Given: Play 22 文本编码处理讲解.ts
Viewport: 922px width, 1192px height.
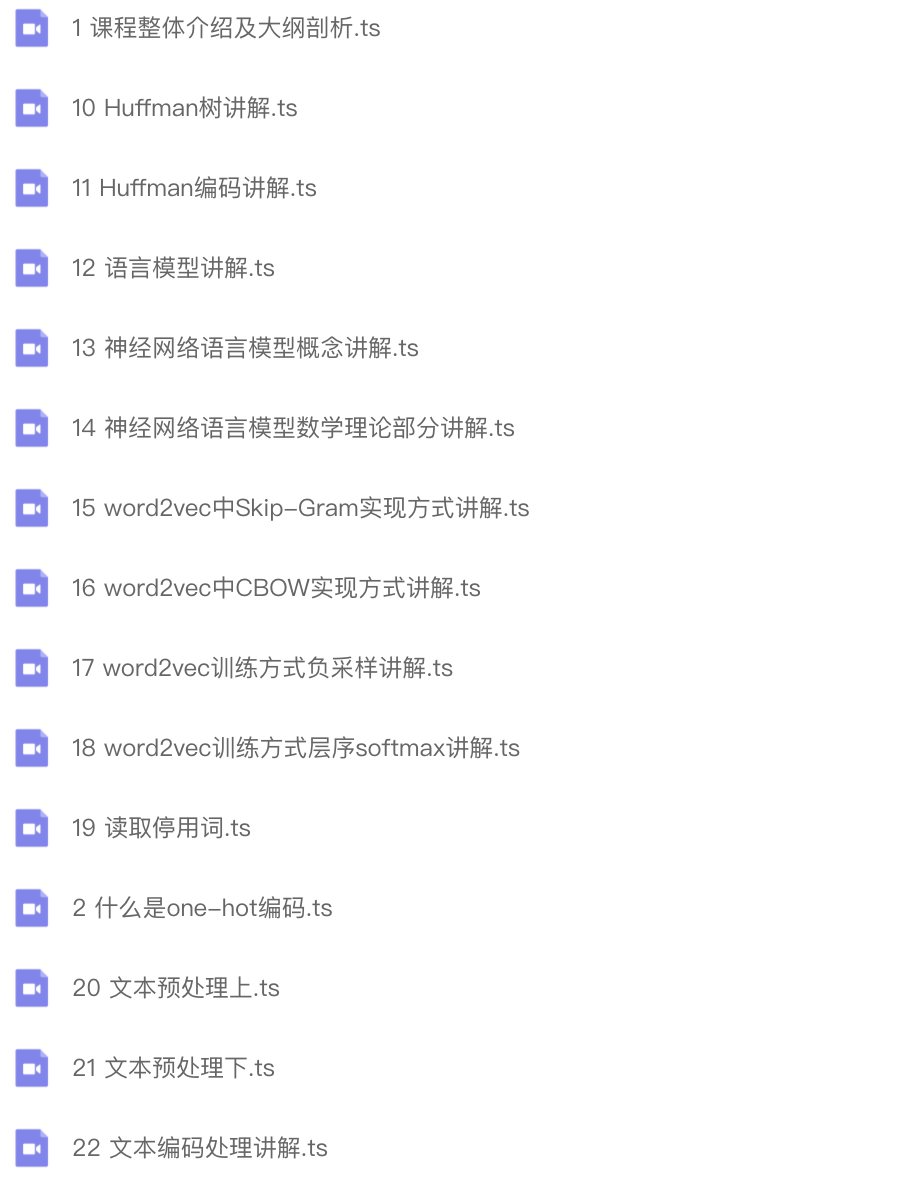Looking at the screenshot, I should pyautogui.click(x=200, y=1148).
